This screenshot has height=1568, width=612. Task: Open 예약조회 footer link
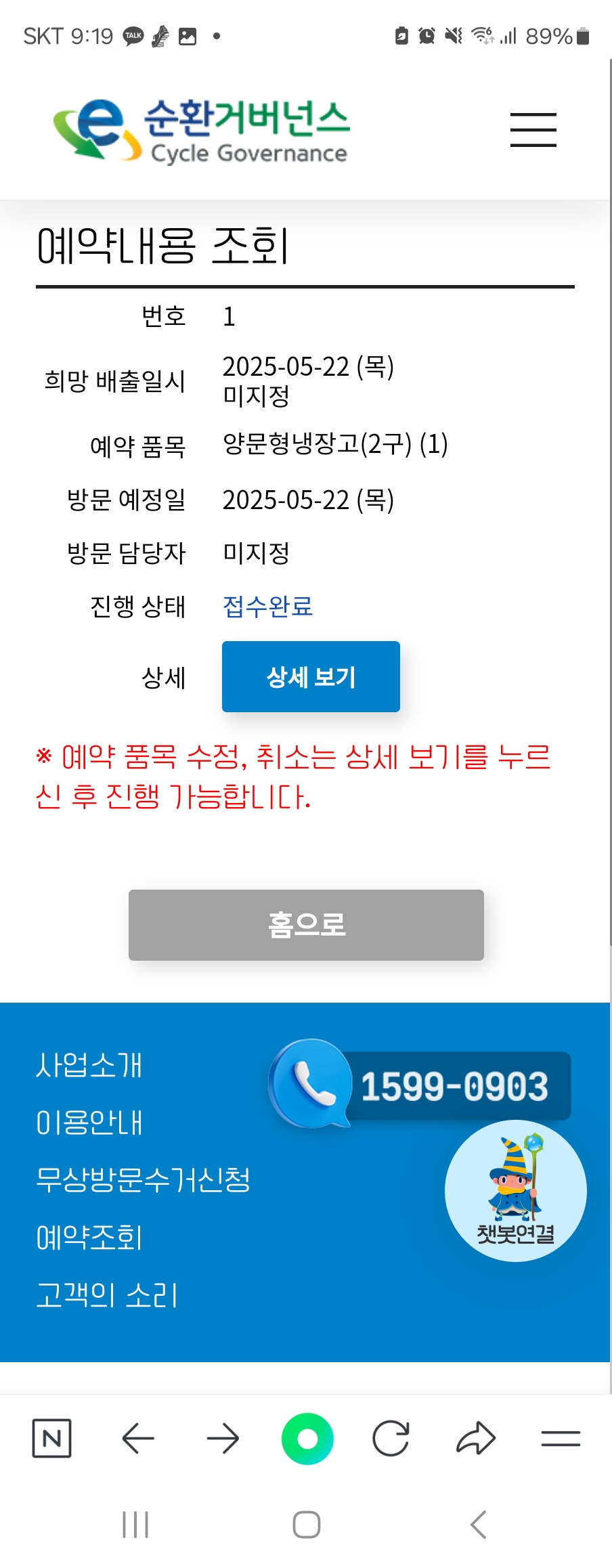tap(89, 1238)
